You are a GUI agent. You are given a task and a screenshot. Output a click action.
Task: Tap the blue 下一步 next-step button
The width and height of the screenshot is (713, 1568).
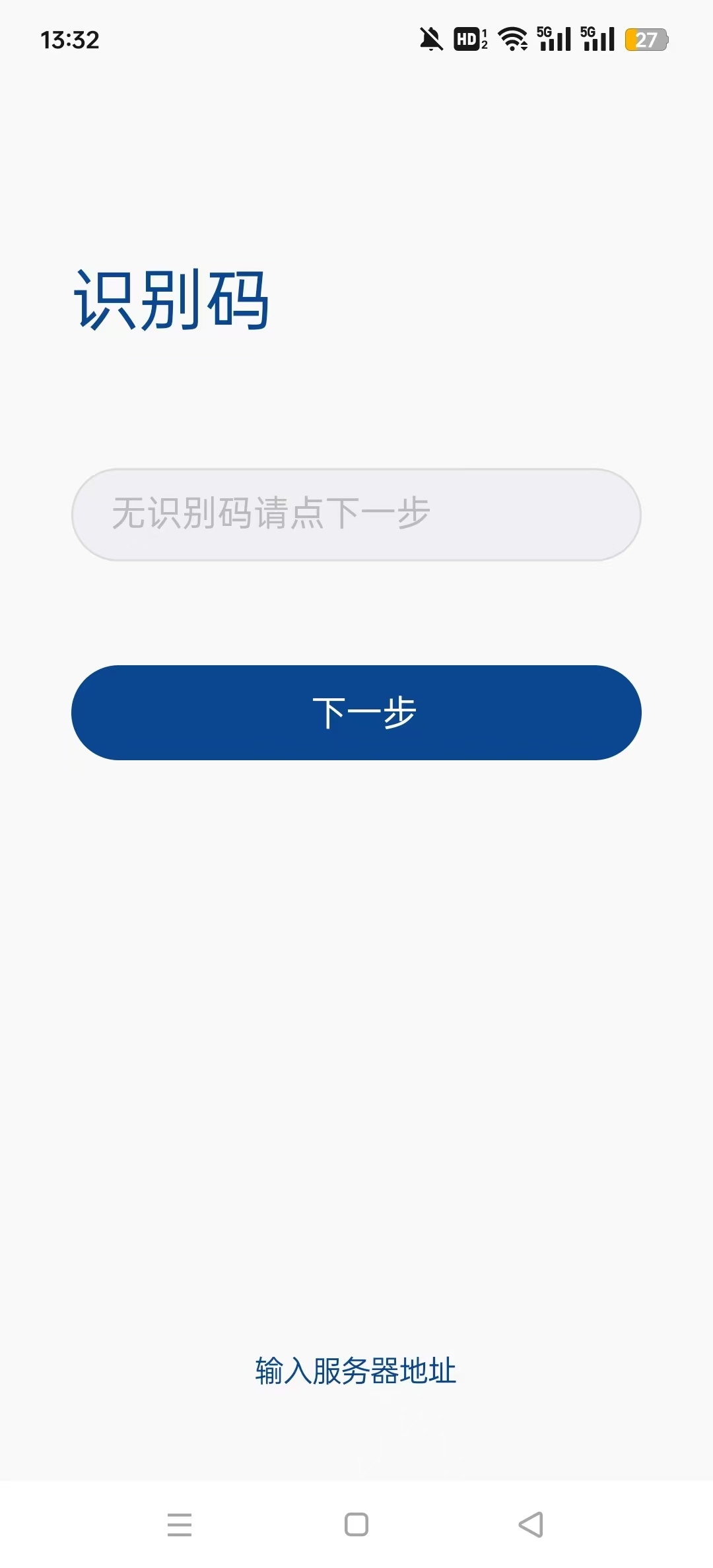click(356, 713)
